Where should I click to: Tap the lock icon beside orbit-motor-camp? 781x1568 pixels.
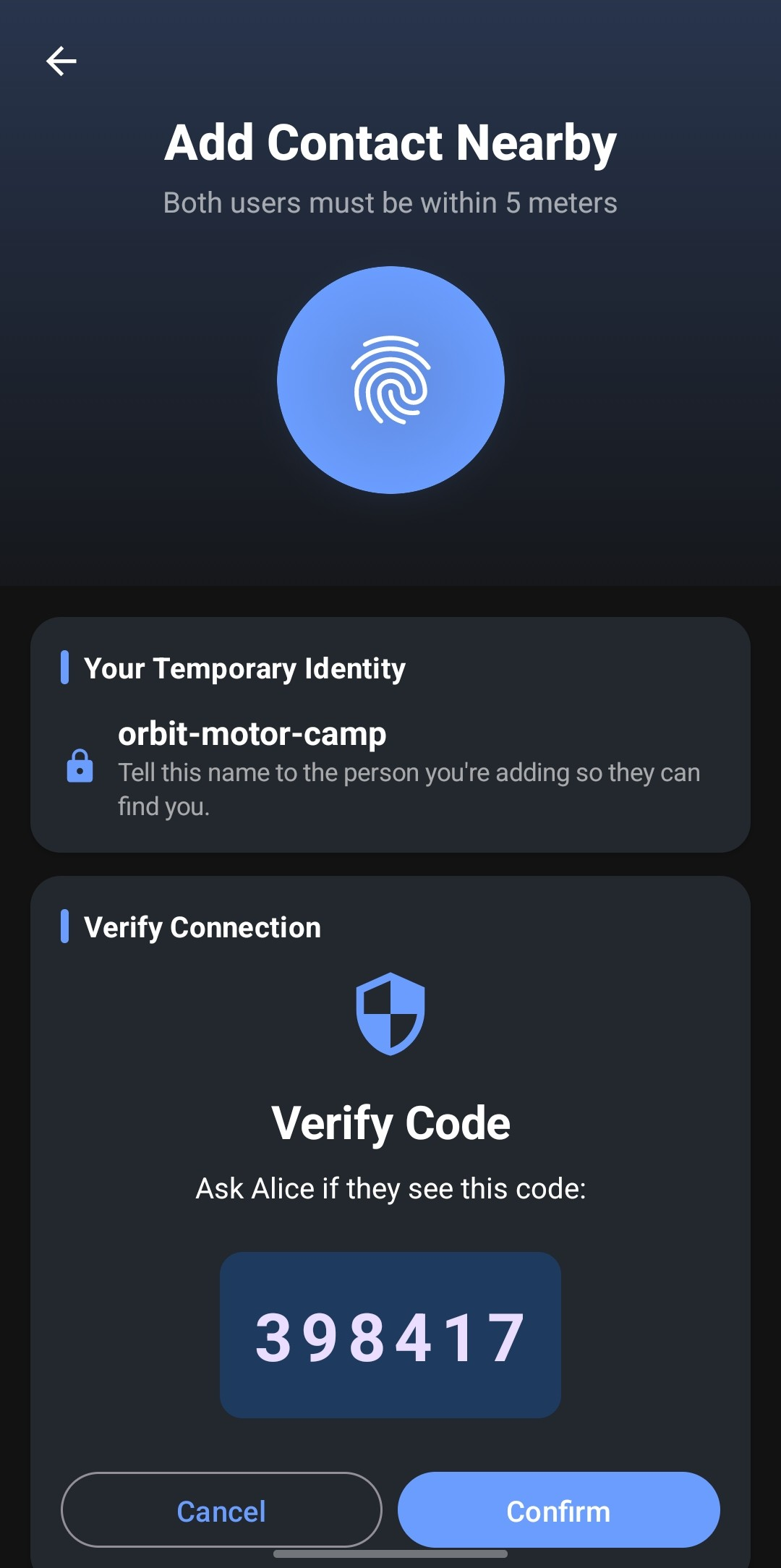[80, 767]
